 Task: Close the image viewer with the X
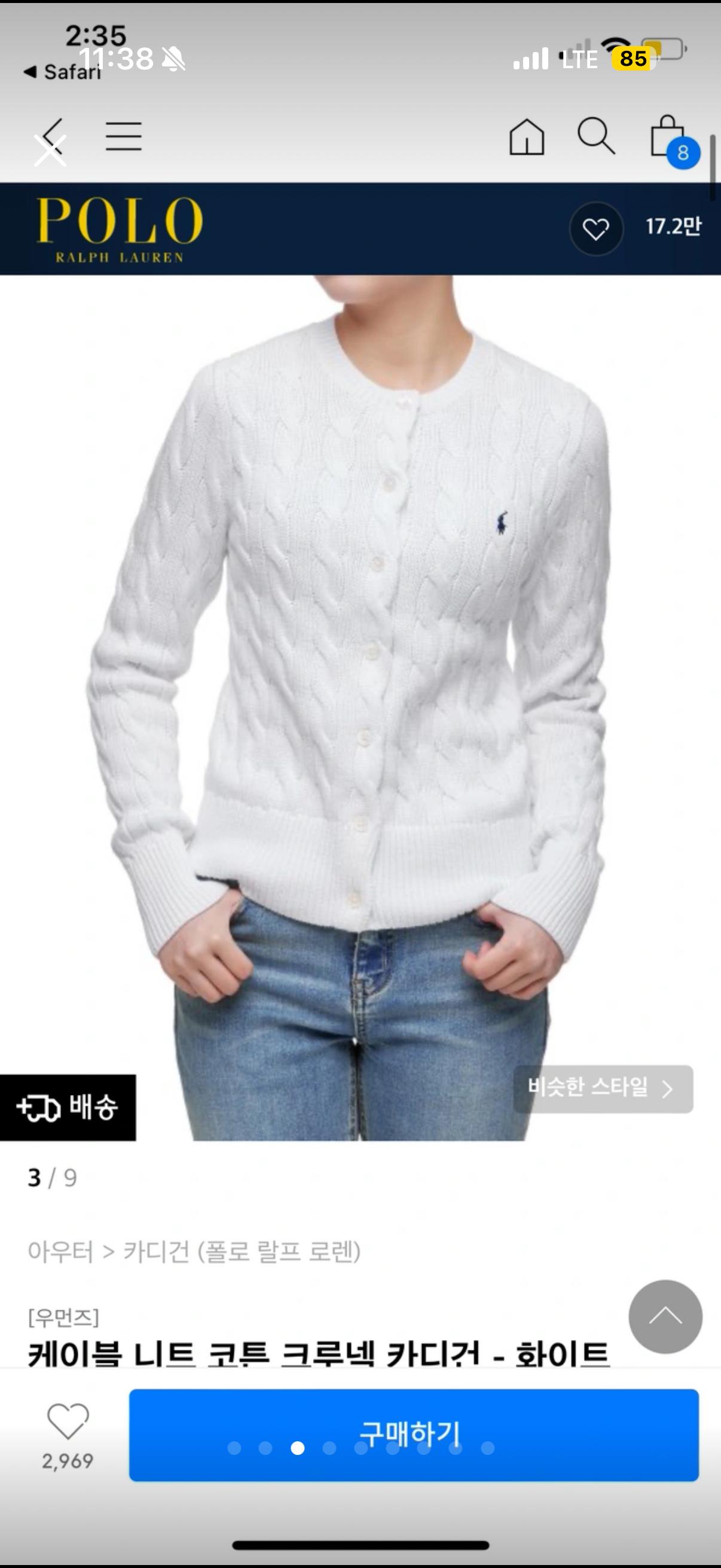(50, 150)
